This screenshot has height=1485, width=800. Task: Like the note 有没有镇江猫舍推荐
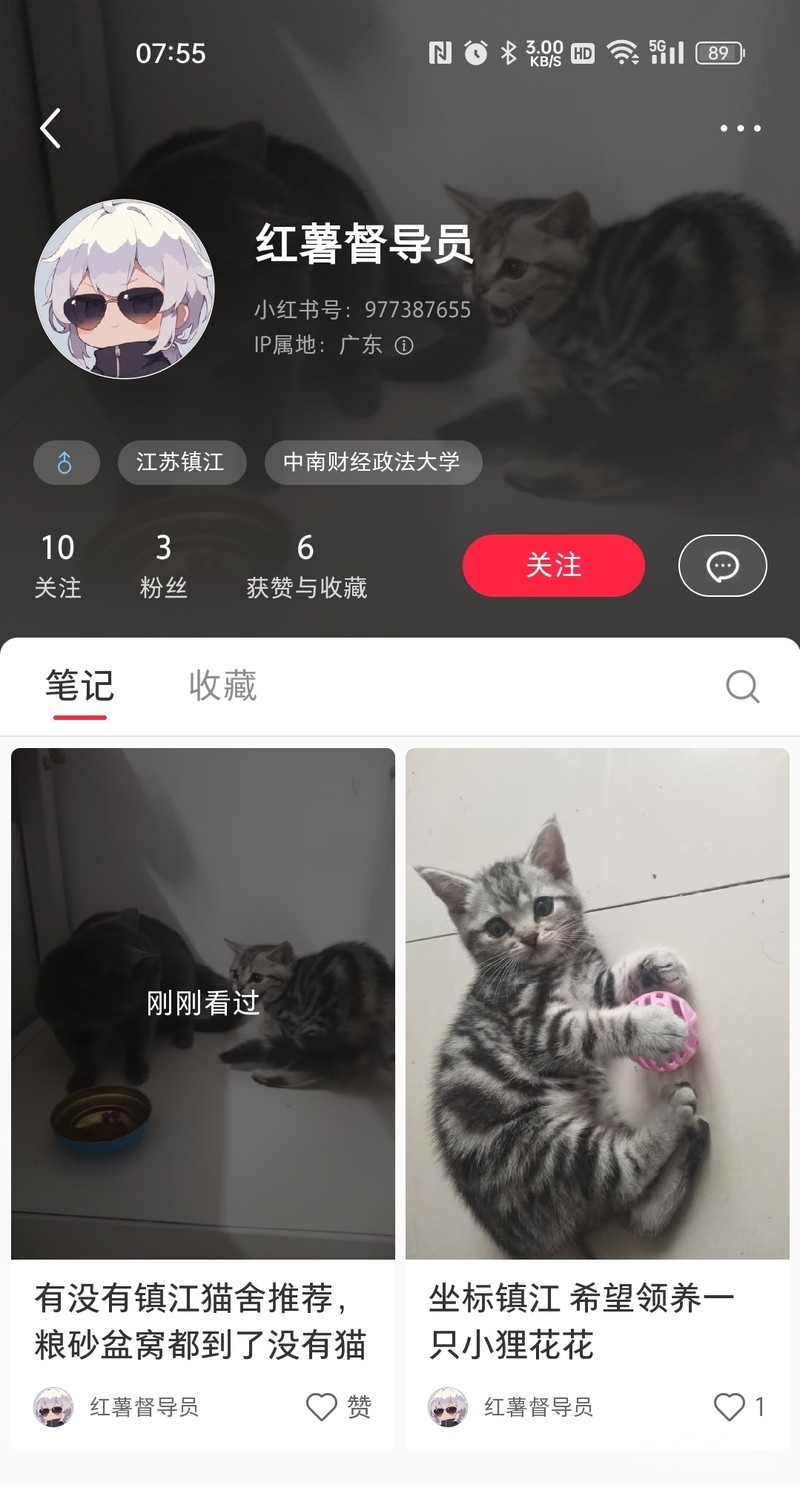pos(322,1407)
